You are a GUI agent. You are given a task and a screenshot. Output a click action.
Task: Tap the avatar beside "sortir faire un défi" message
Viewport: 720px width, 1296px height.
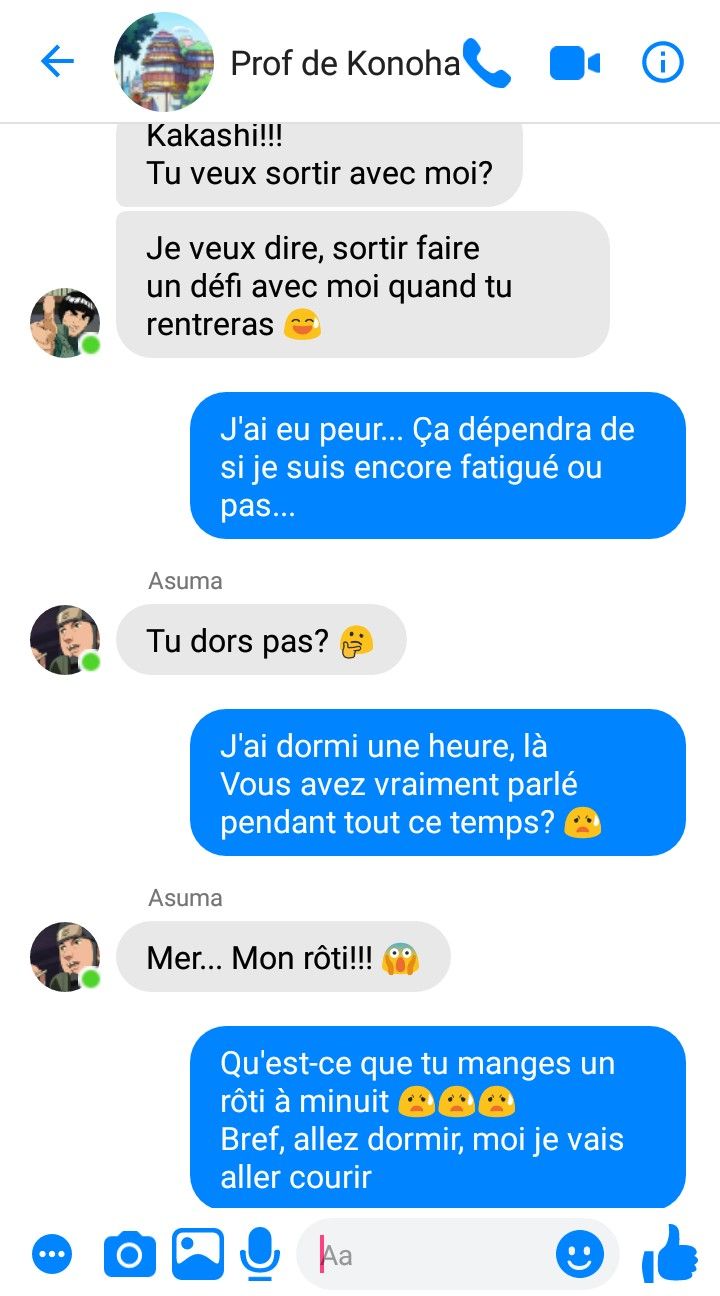[x=65, y=323]
